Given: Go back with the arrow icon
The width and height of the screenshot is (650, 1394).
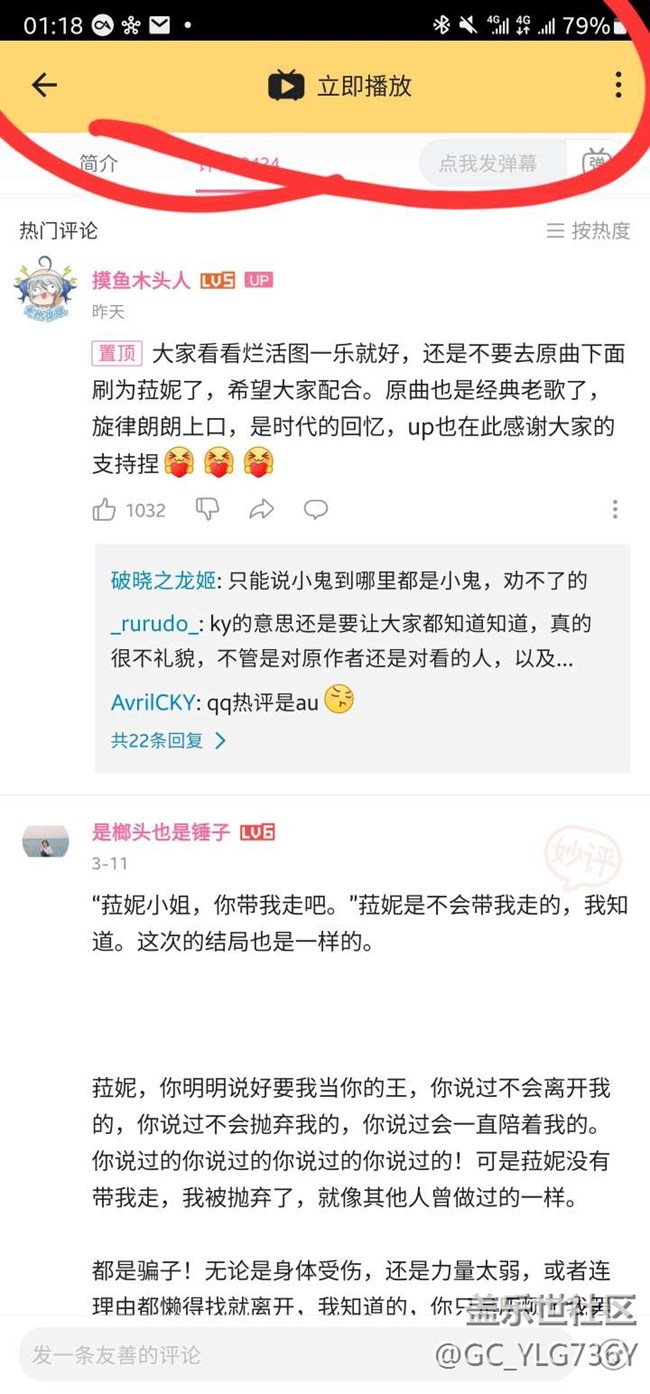Looking at the screenshot, I should pos(44,86).
